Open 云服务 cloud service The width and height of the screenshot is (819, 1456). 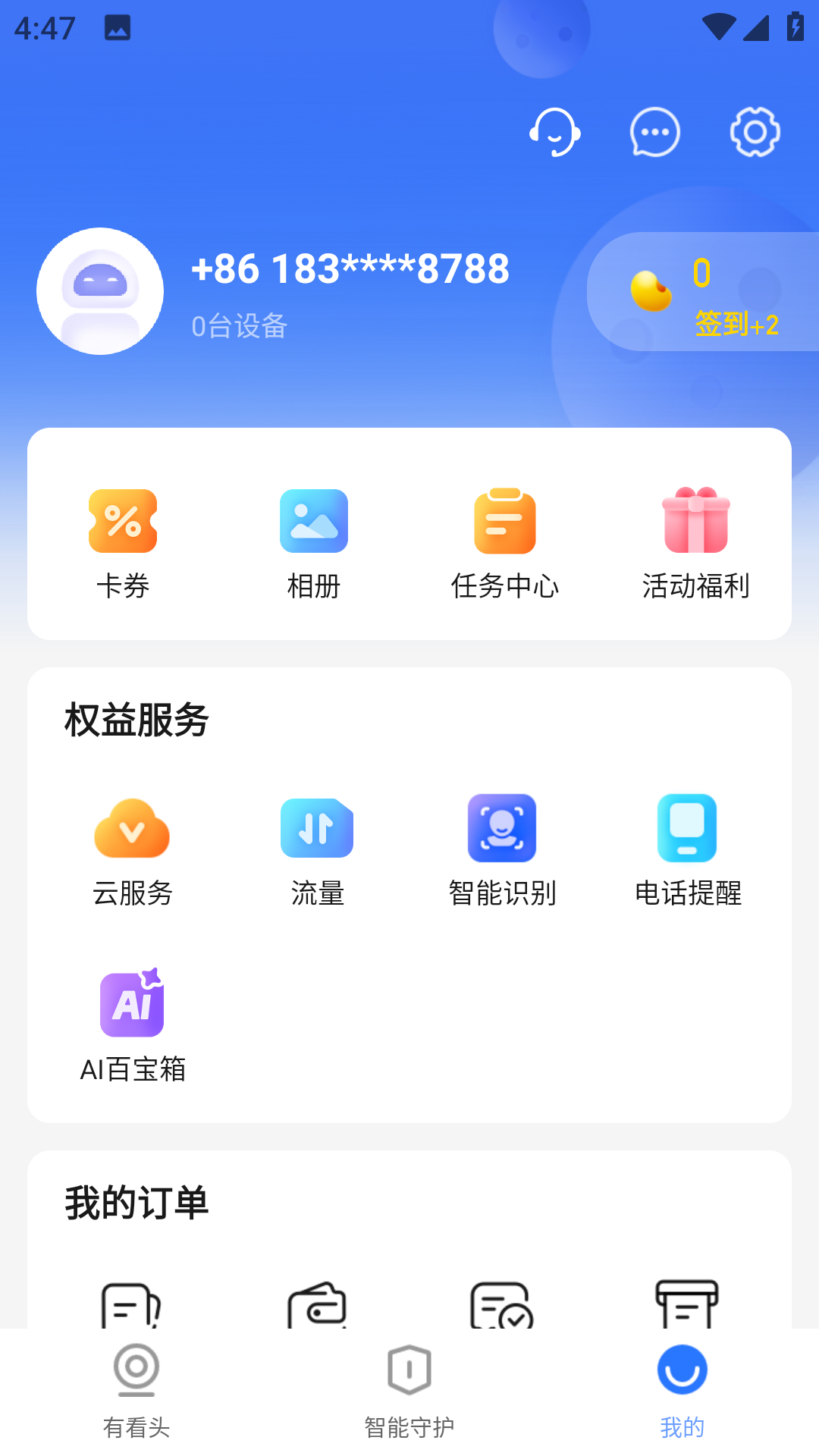pyautogui.click(x=132, y=851)
